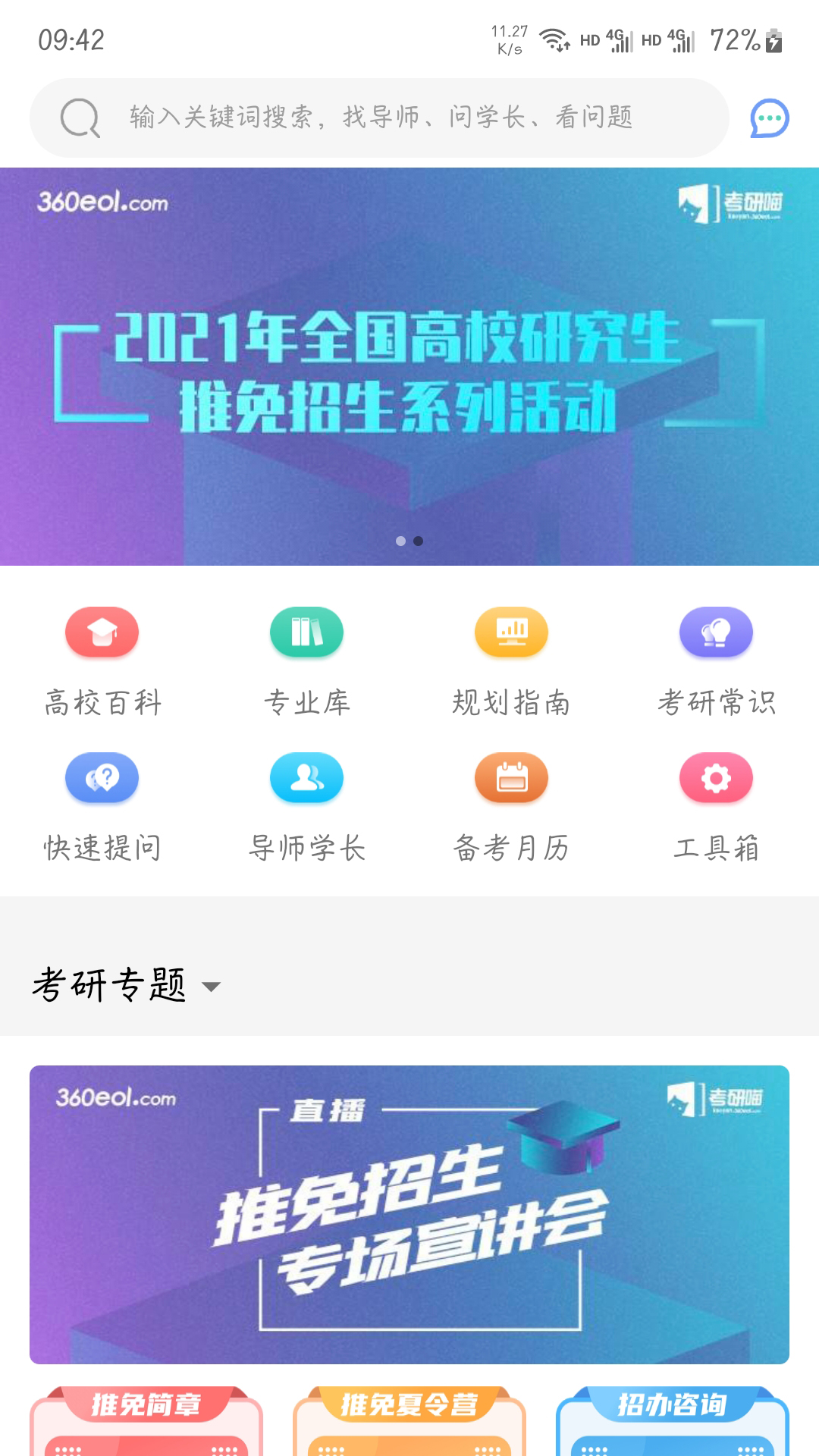Open 工具箱
The height and width of the screenshot is (1456, 819).
pos(717,805)
